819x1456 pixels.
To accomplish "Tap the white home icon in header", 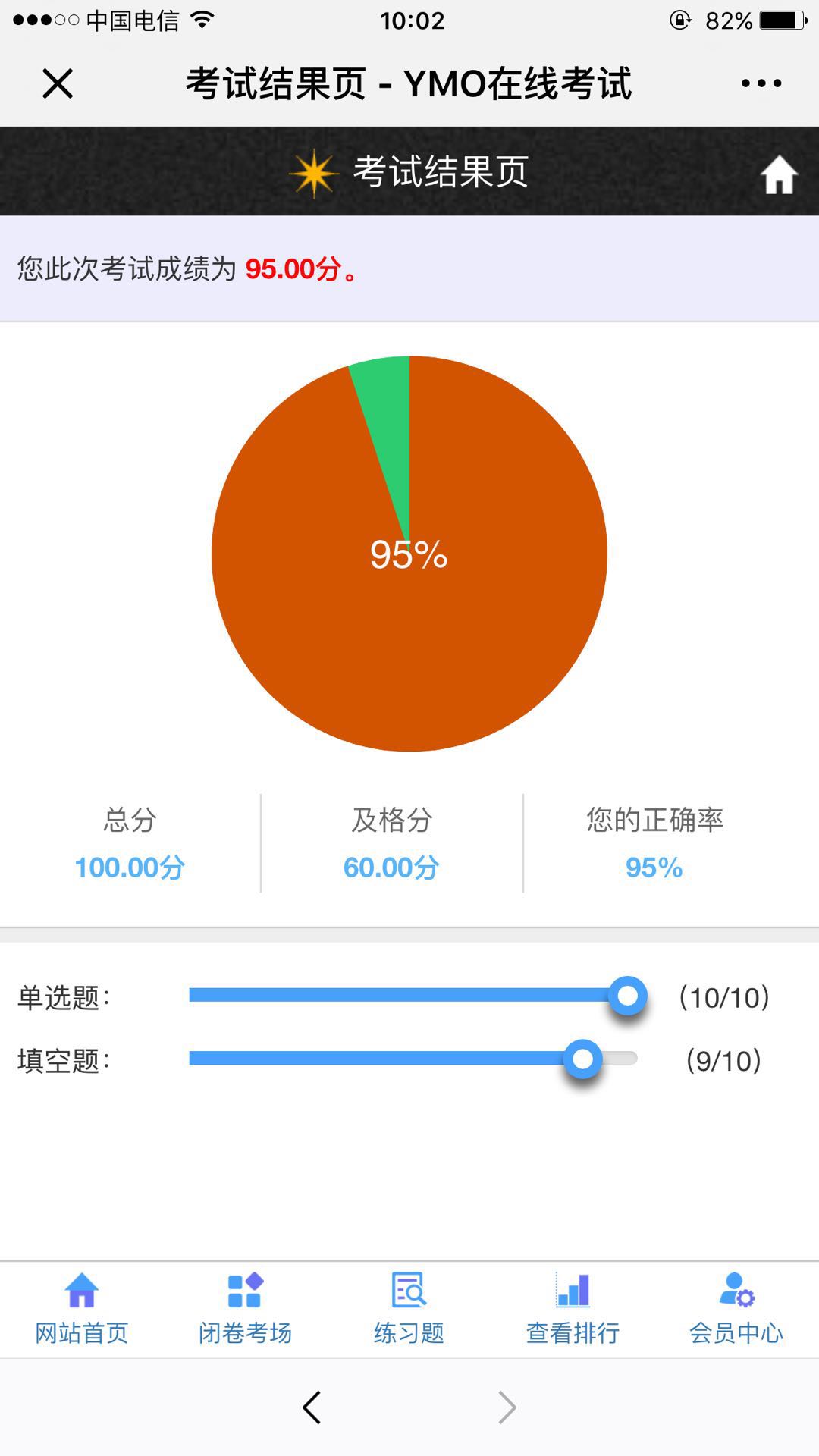I will tap(779, 174).
